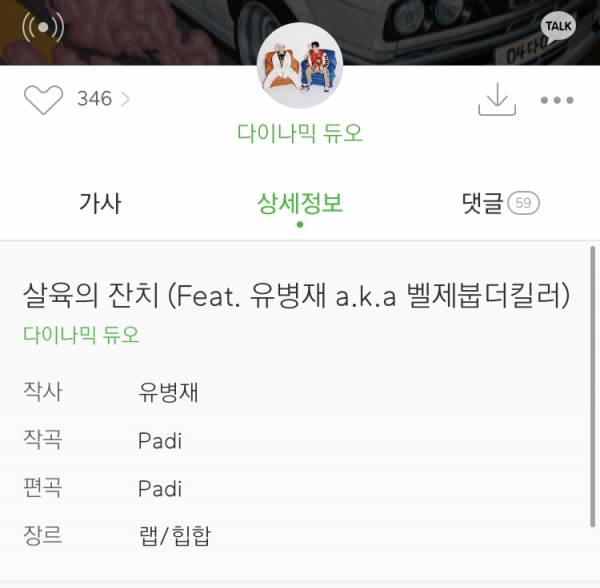Share via the KakaoTalk TALK icon
600x588 pixels.
[558, 26]
